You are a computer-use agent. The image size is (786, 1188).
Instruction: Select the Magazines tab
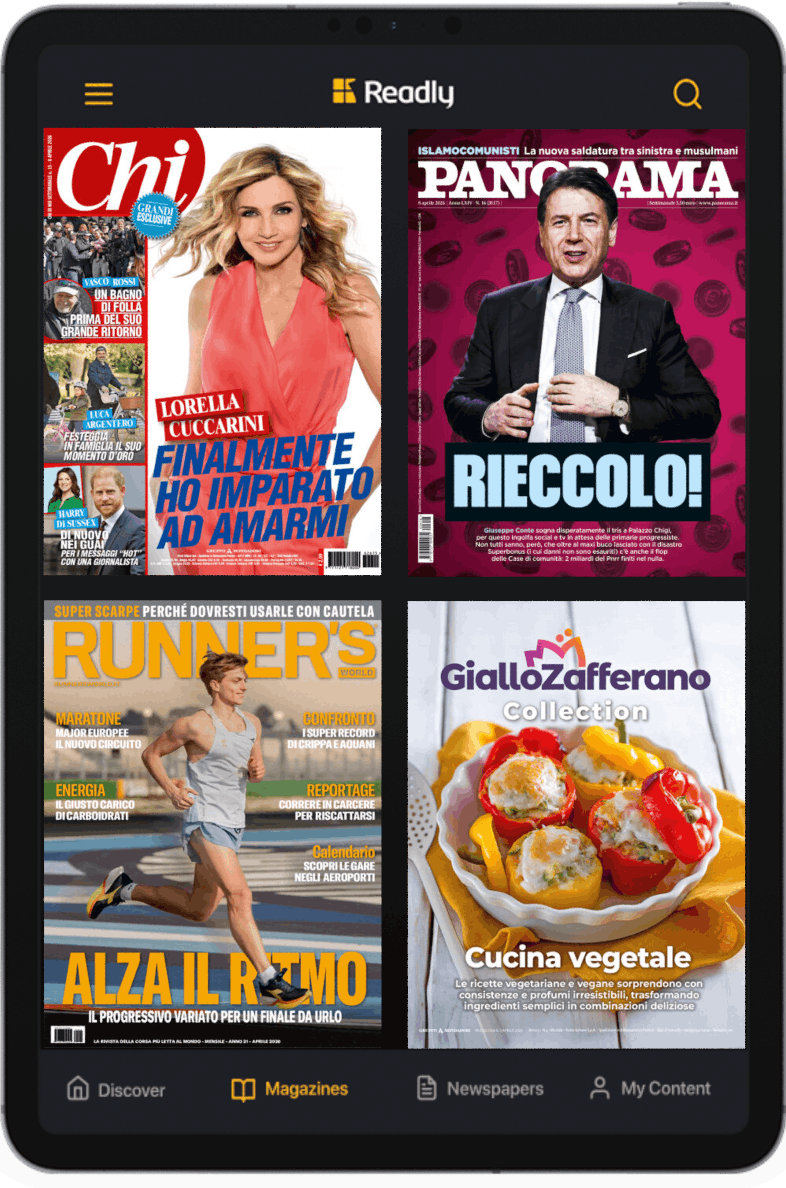(x=290, y=1089)
